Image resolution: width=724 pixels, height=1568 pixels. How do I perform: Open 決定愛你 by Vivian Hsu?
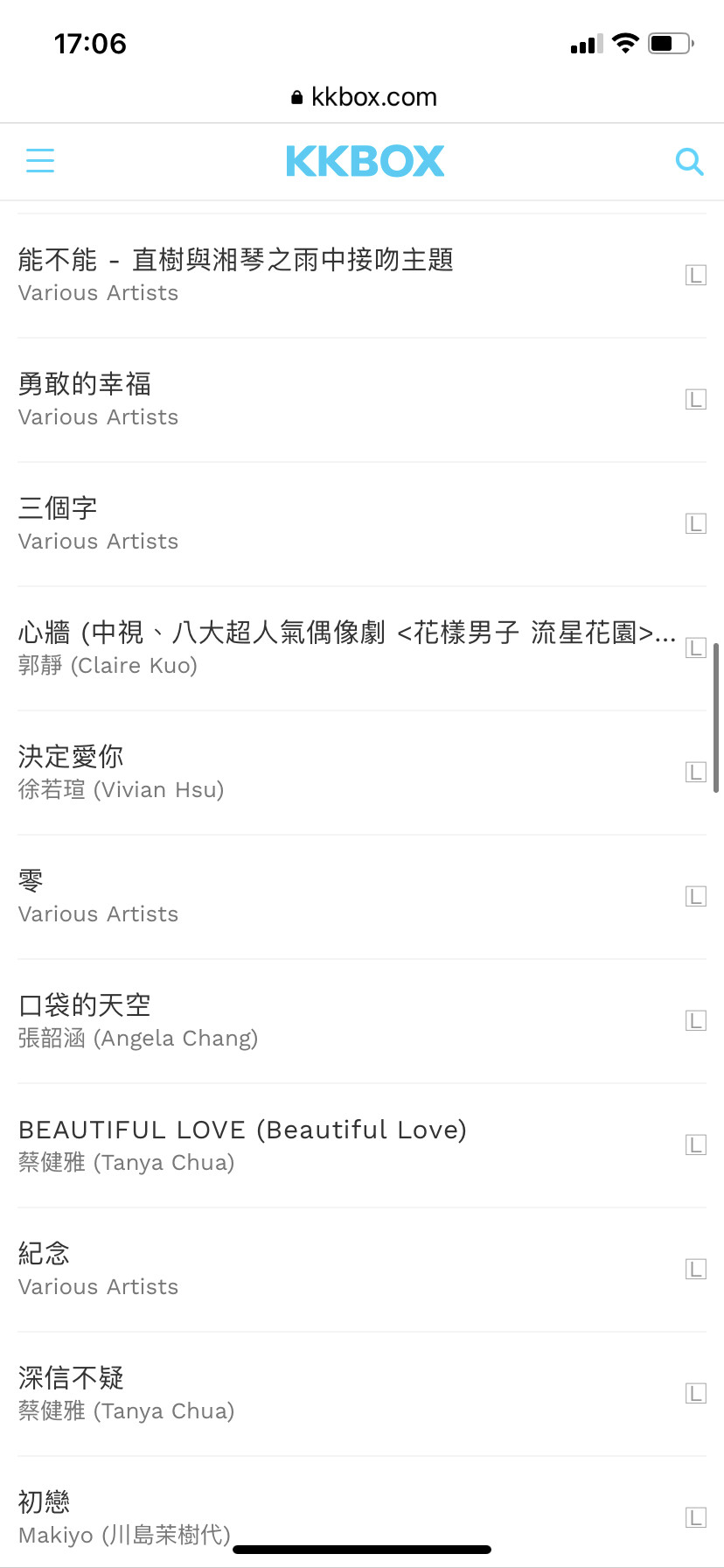click(362, 773)
